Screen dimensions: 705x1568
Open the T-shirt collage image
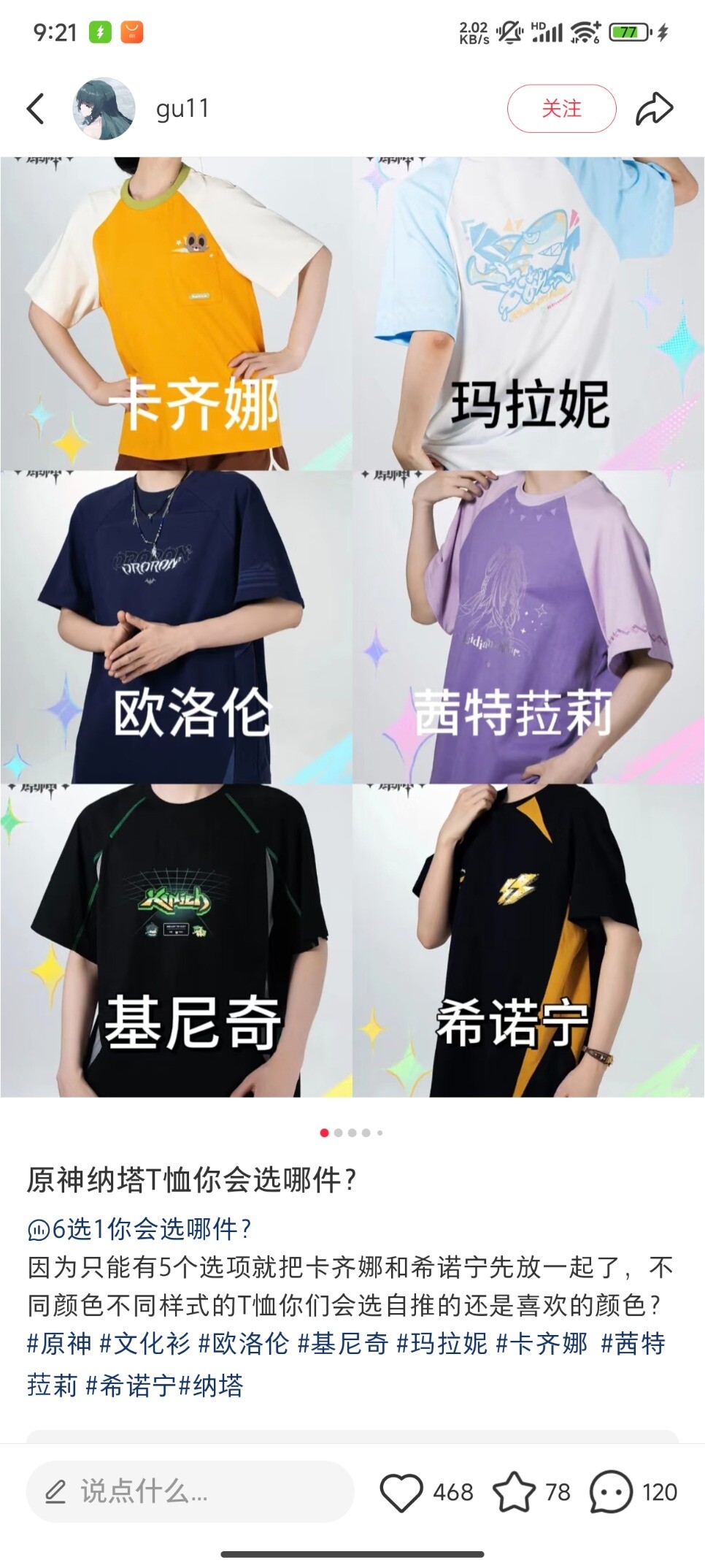352,627
